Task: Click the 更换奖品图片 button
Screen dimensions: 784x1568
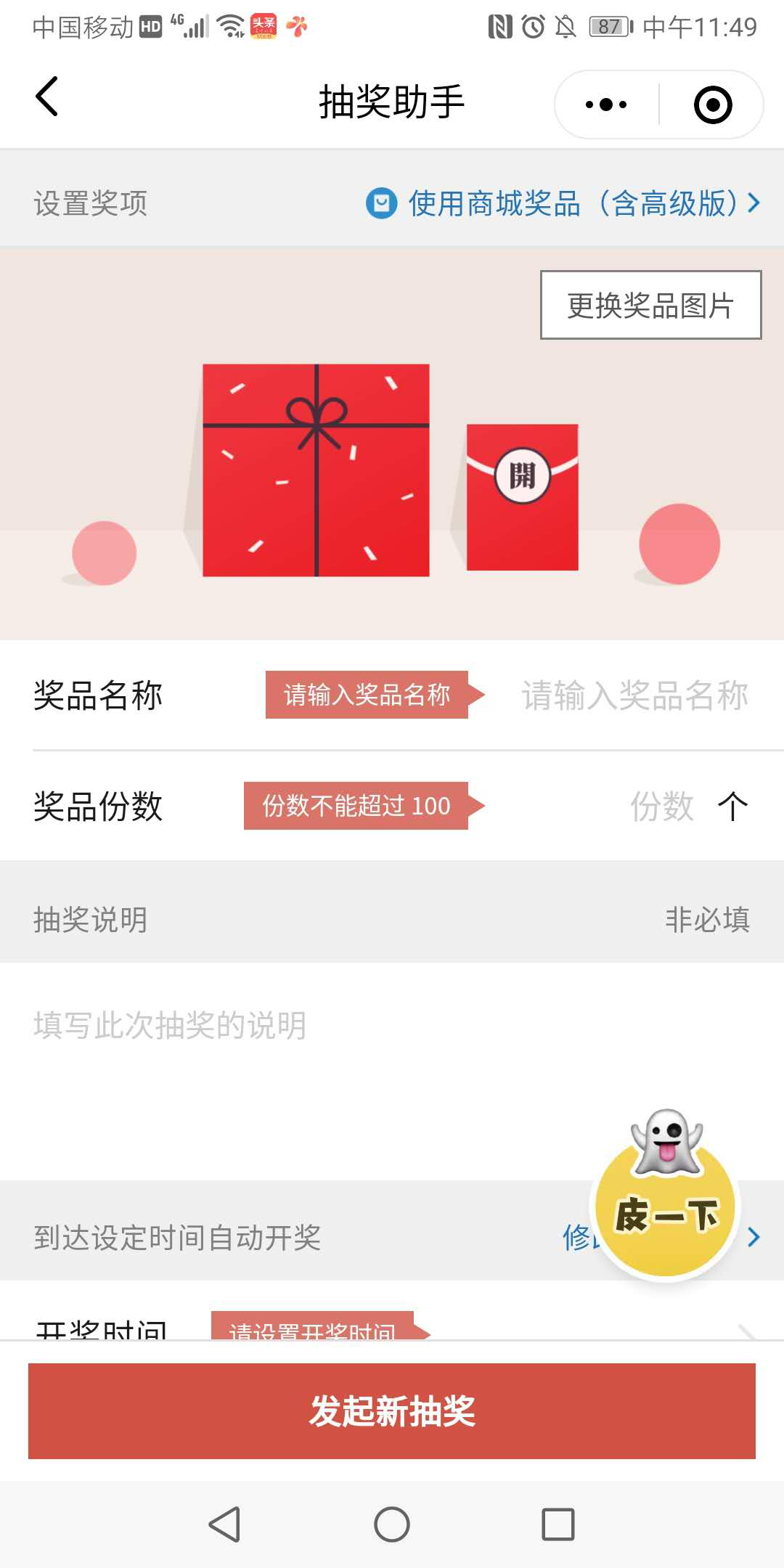Action: coord(651,306)
